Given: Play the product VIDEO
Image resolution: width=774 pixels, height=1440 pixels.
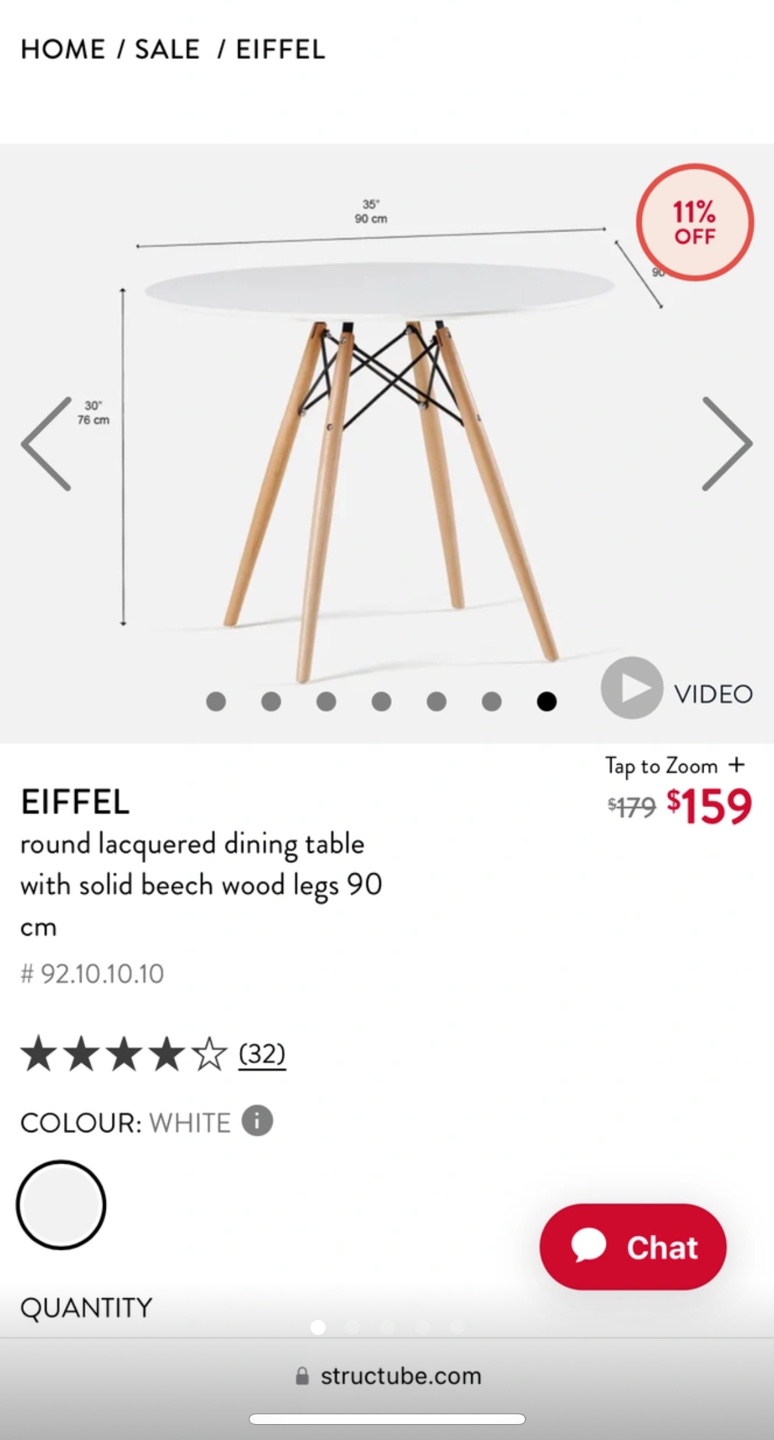Looking at the screenshot, I should (x=632, y=688).
